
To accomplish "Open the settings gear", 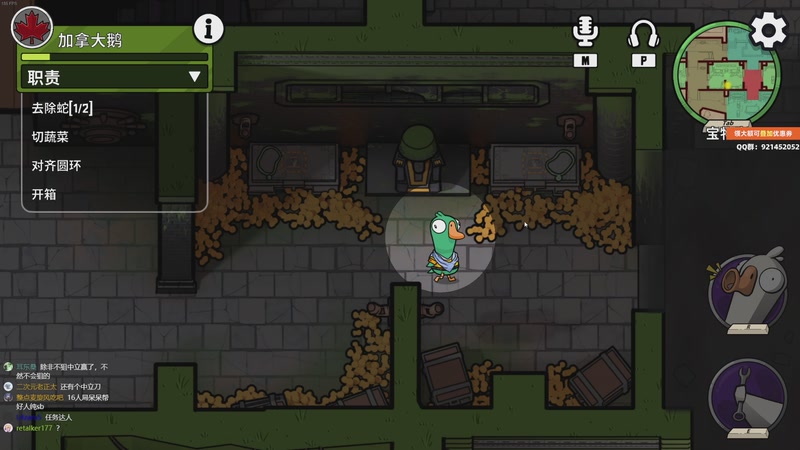I will point(768,30).
